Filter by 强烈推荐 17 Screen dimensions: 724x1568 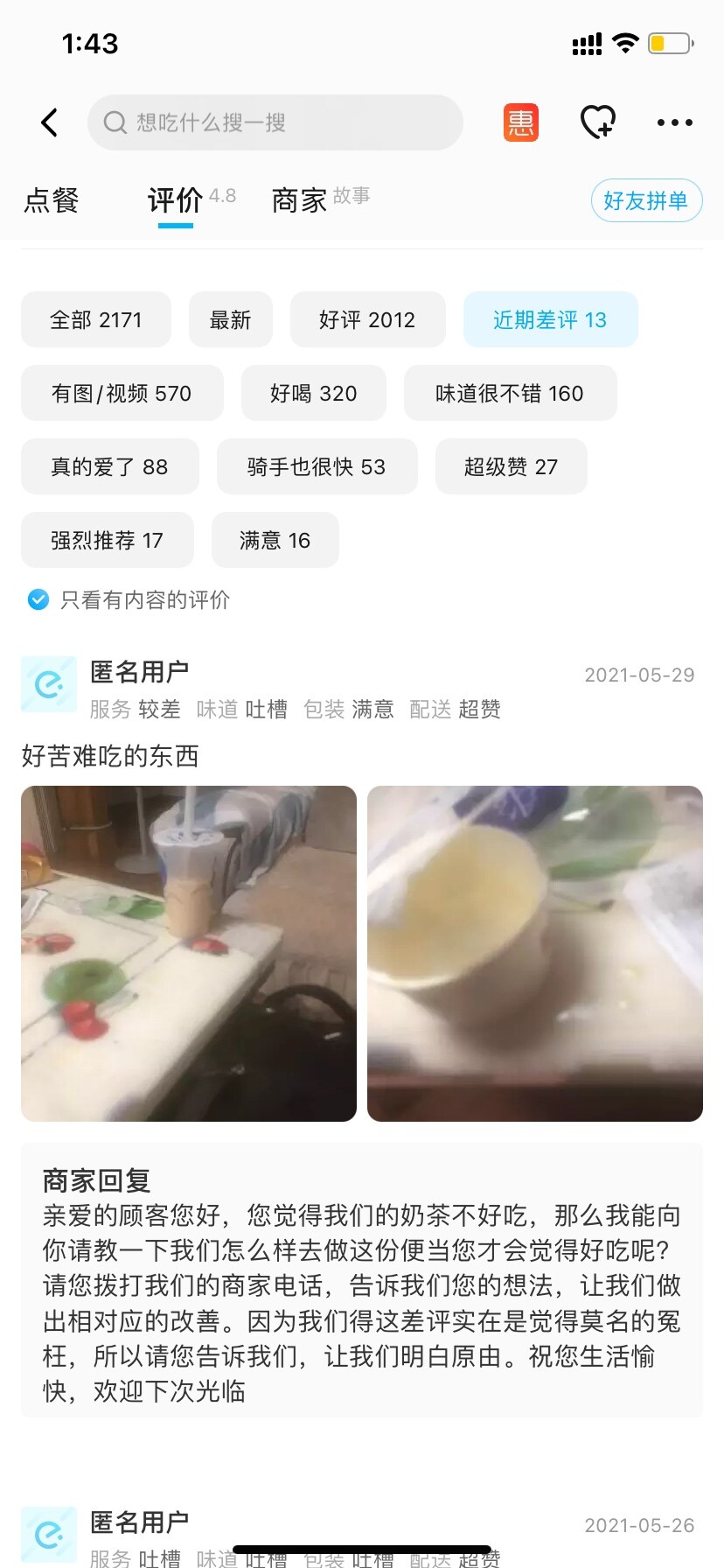[107, 540]
